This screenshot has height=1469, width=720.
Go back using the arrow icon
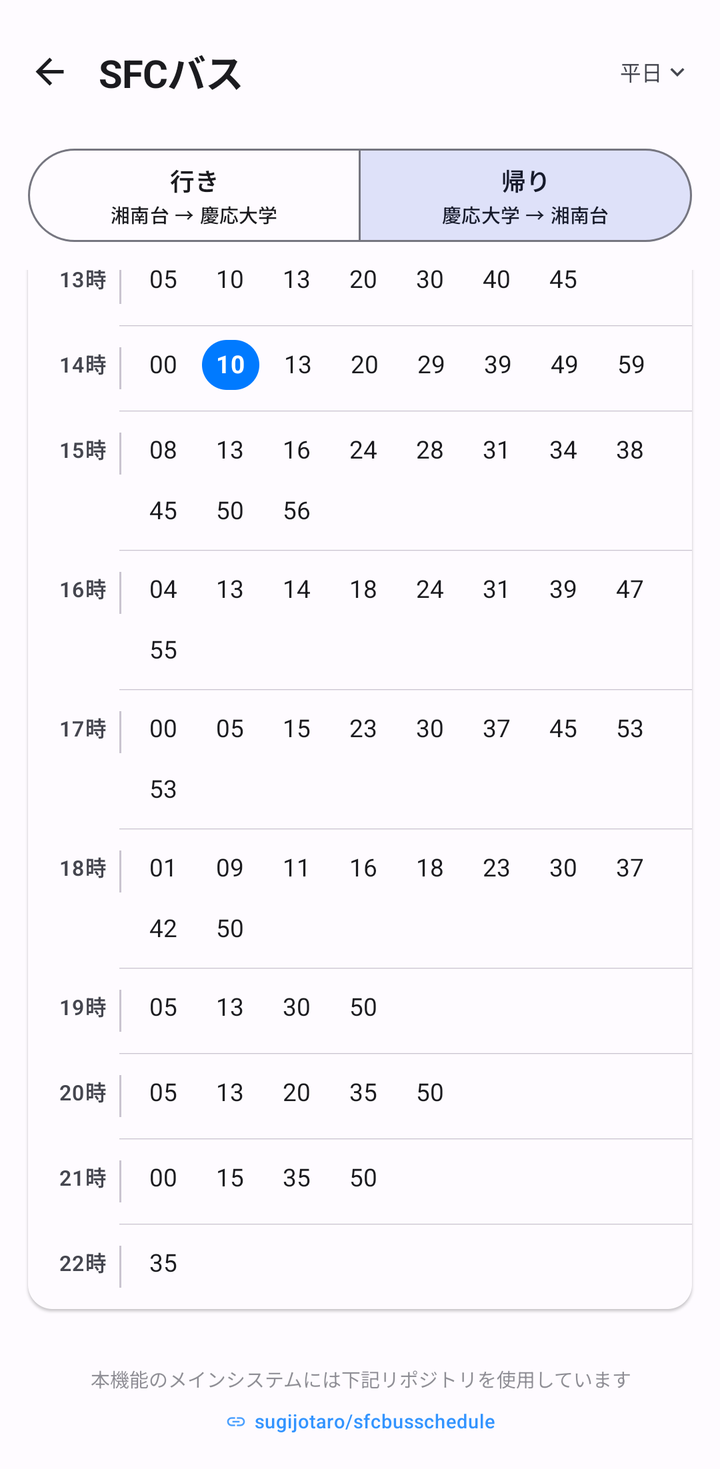click(x=49, y=72)
